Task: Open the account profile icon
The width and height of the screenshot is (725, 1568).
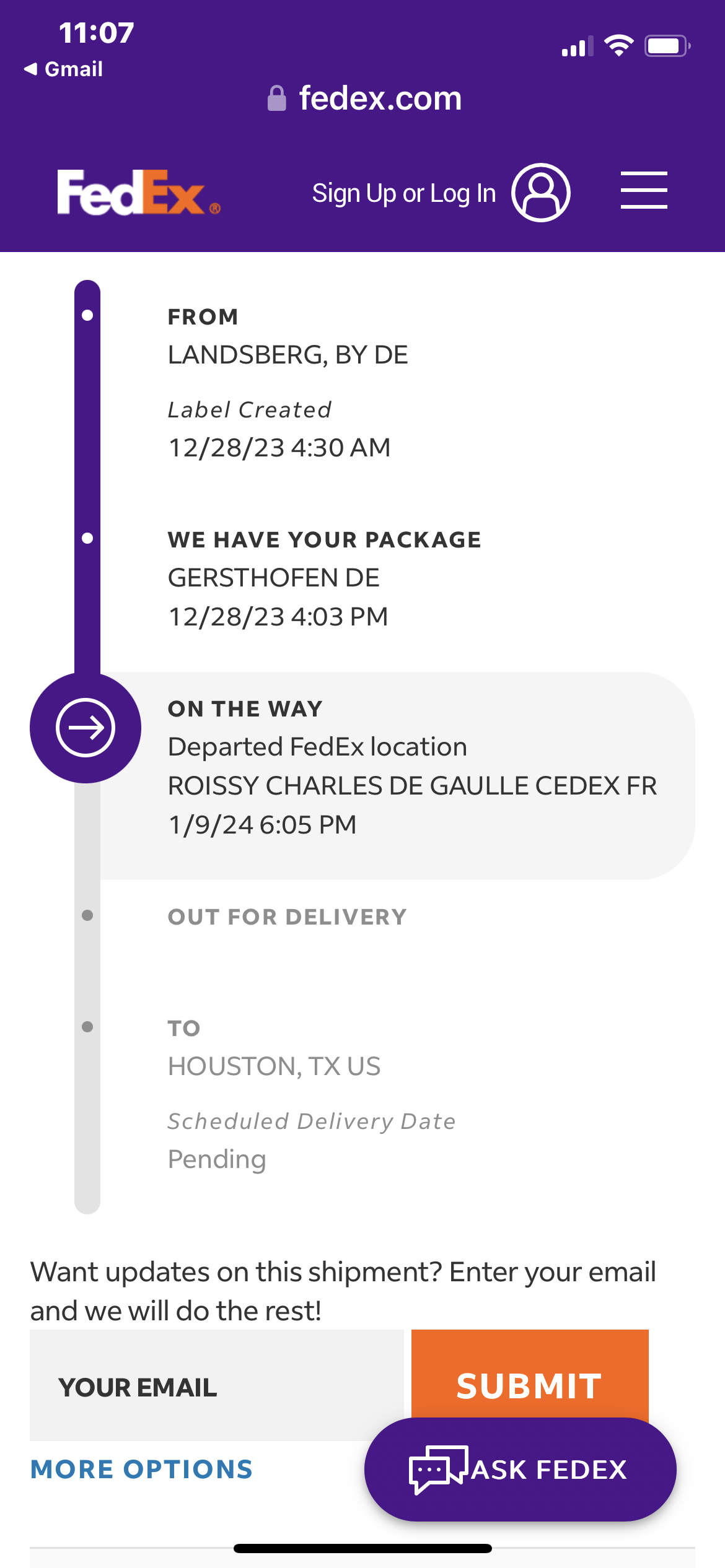Action: (542, 192)
